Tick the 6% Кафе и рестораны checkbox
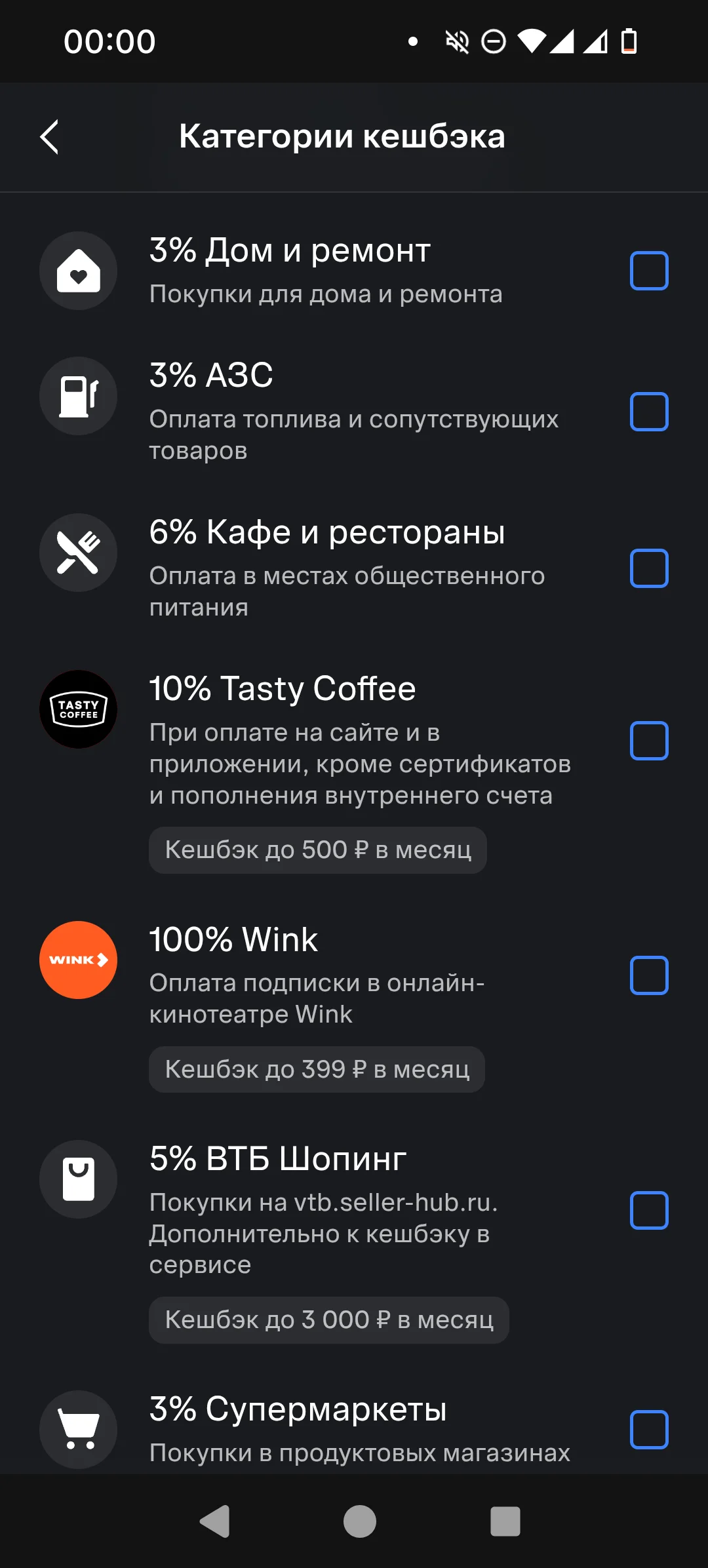The image size is (708, 1568). [x=649, y=568]
